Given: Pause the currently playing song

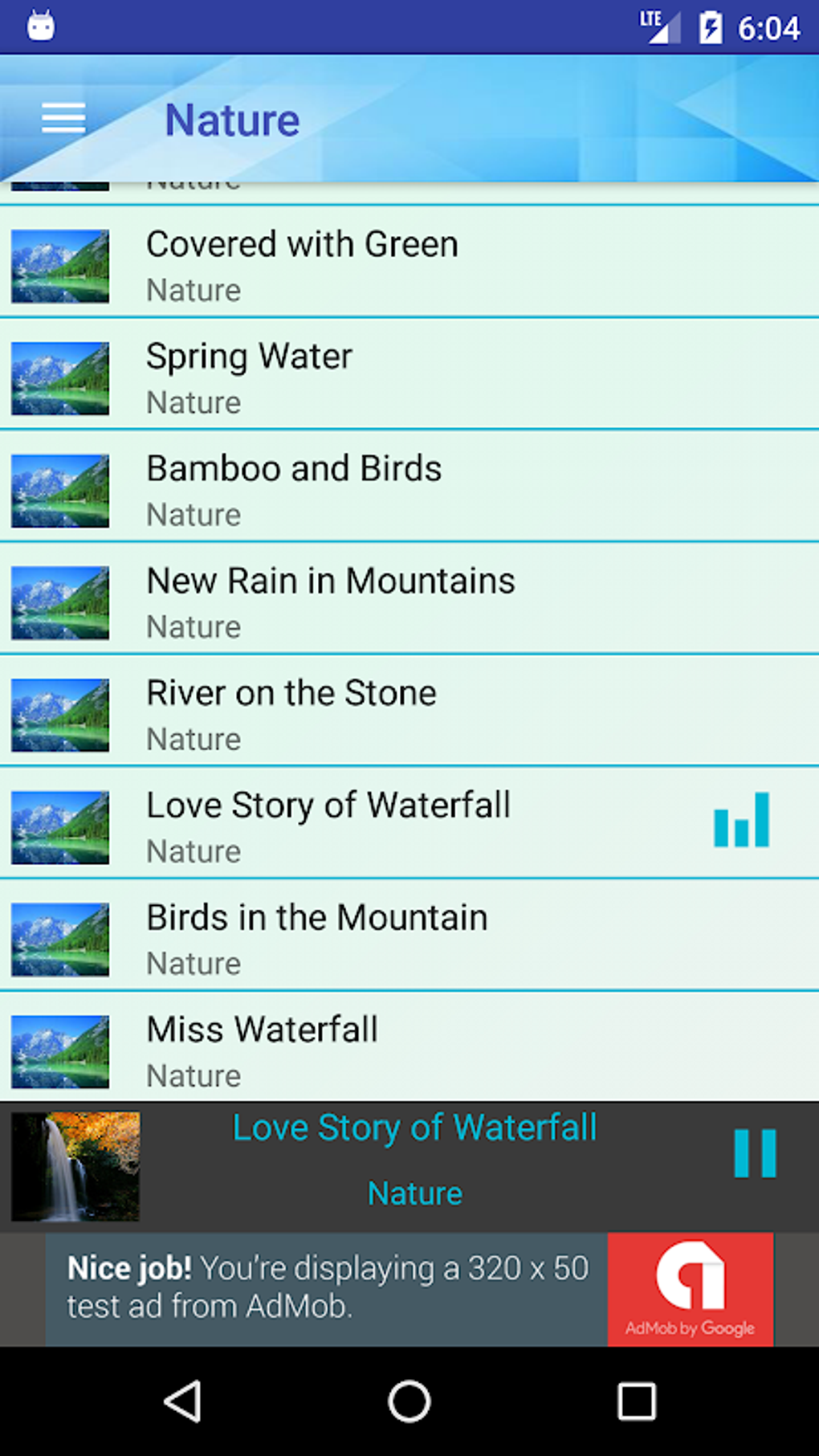Looking at the screenshot, I should point(755,1153).
